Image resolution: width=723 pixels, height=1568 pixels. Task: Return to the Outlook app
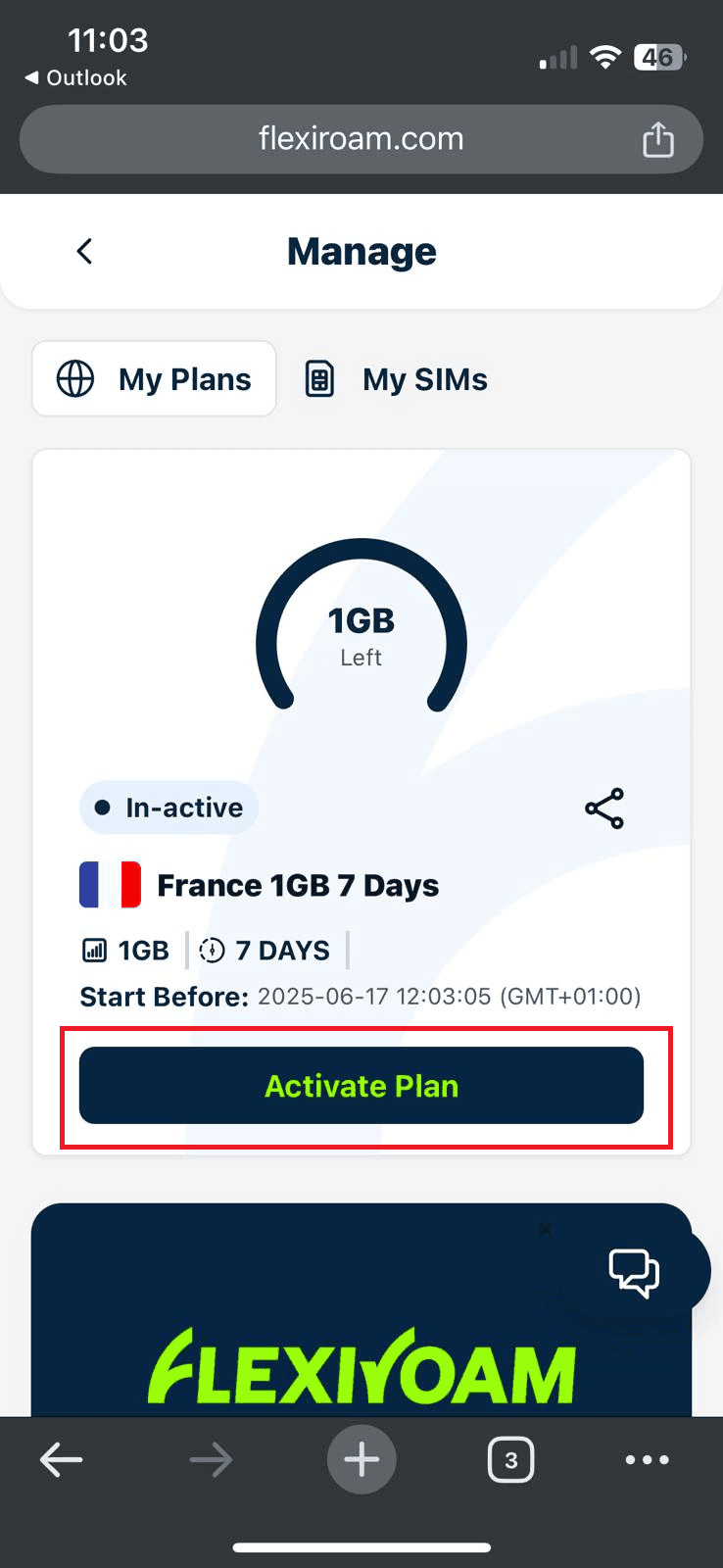(x=76, y=77)
